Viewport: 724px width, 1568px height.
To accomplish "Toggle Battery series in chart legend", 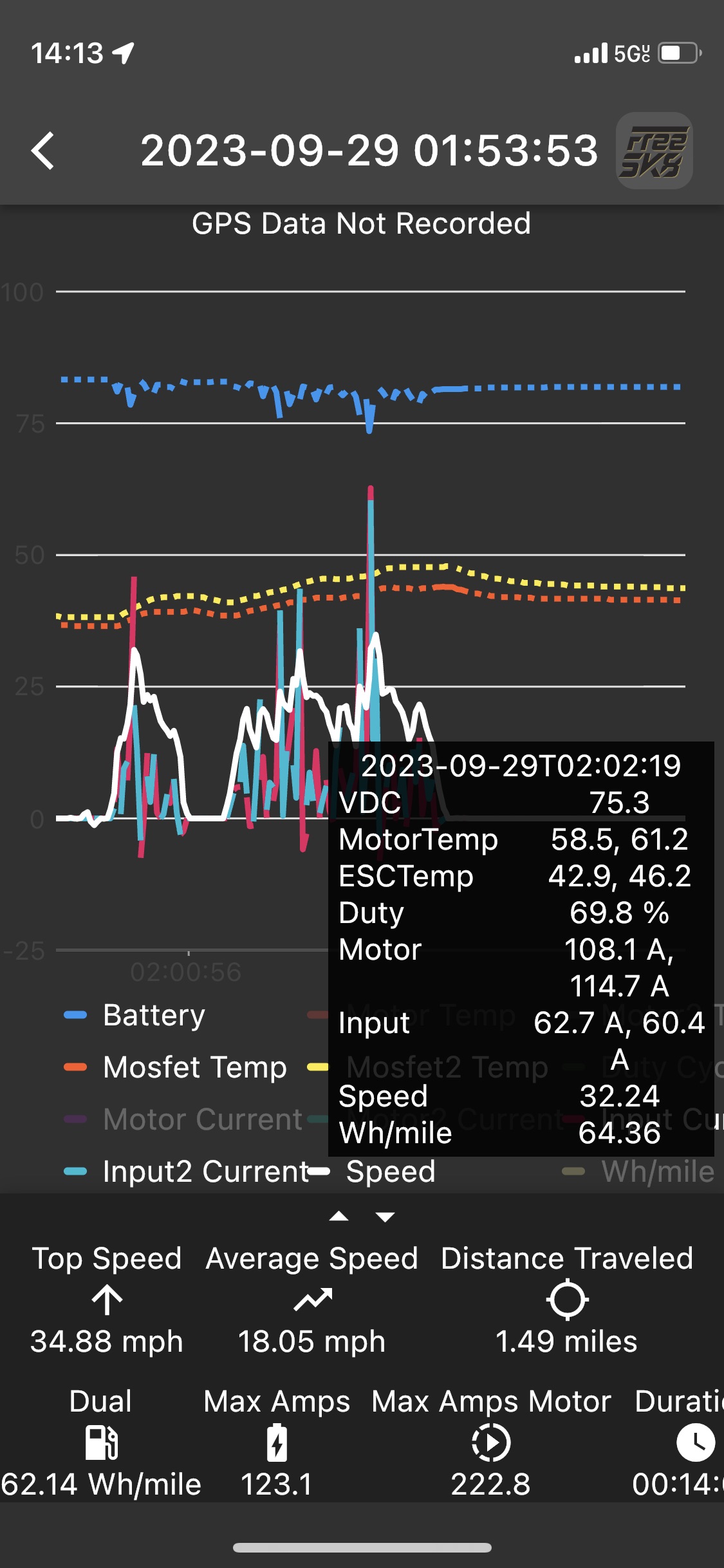I will pyautogui.click(x=135, y=1015).
